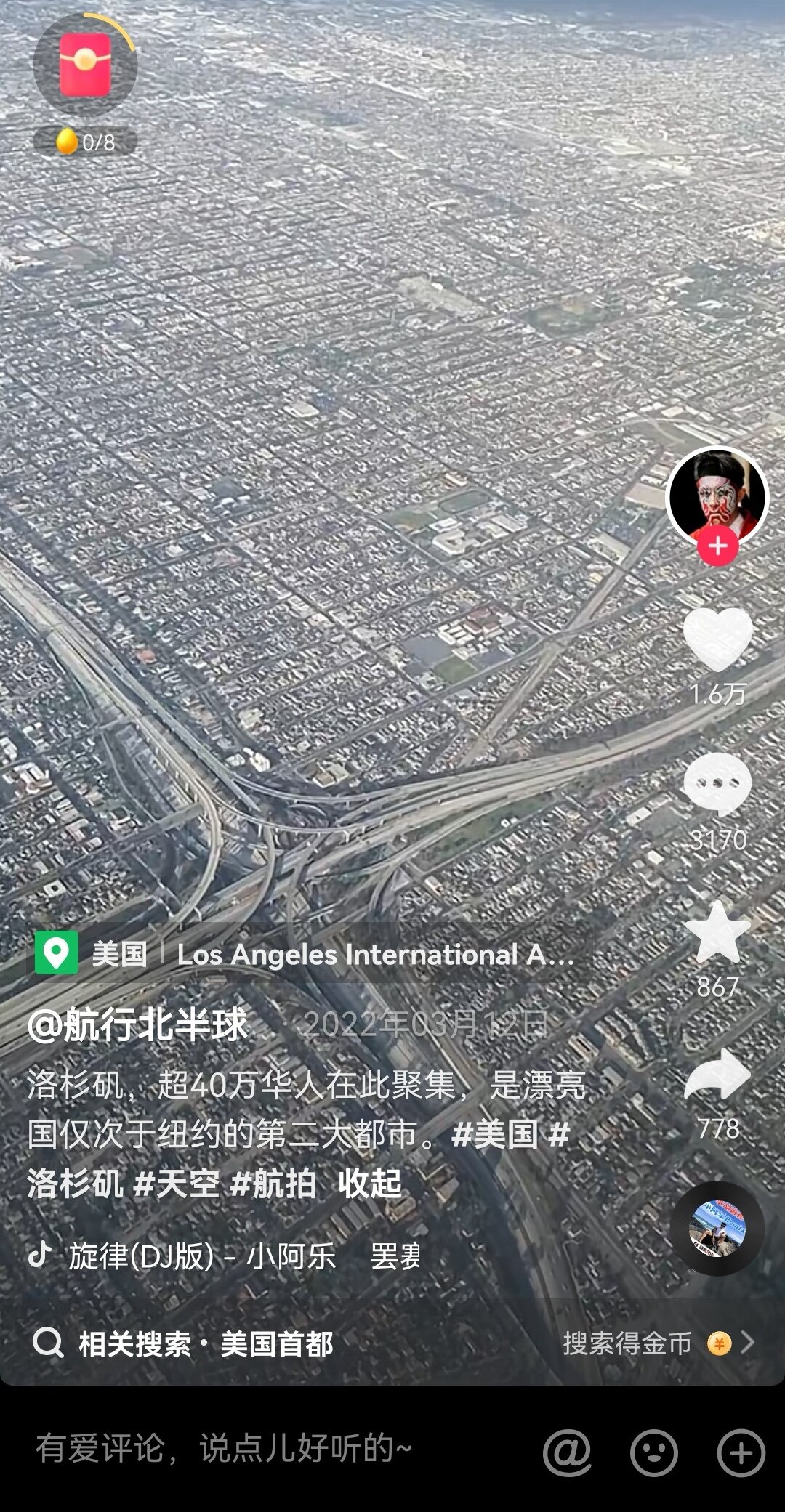The width and height of the screenshot is (785, 1512).
Task: Share this video
Action: coord(717,1075)
